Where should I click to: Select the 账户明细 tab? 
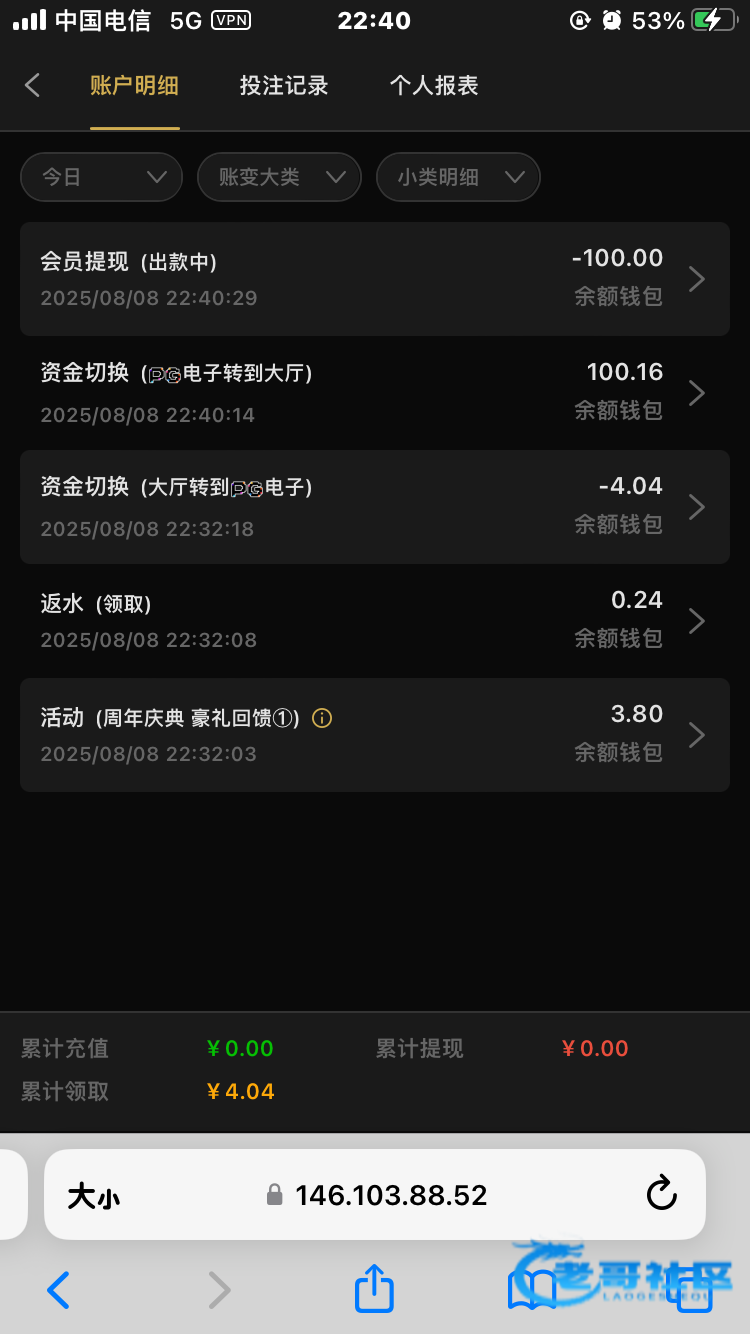pyautogui.click(x=134, y=86)
